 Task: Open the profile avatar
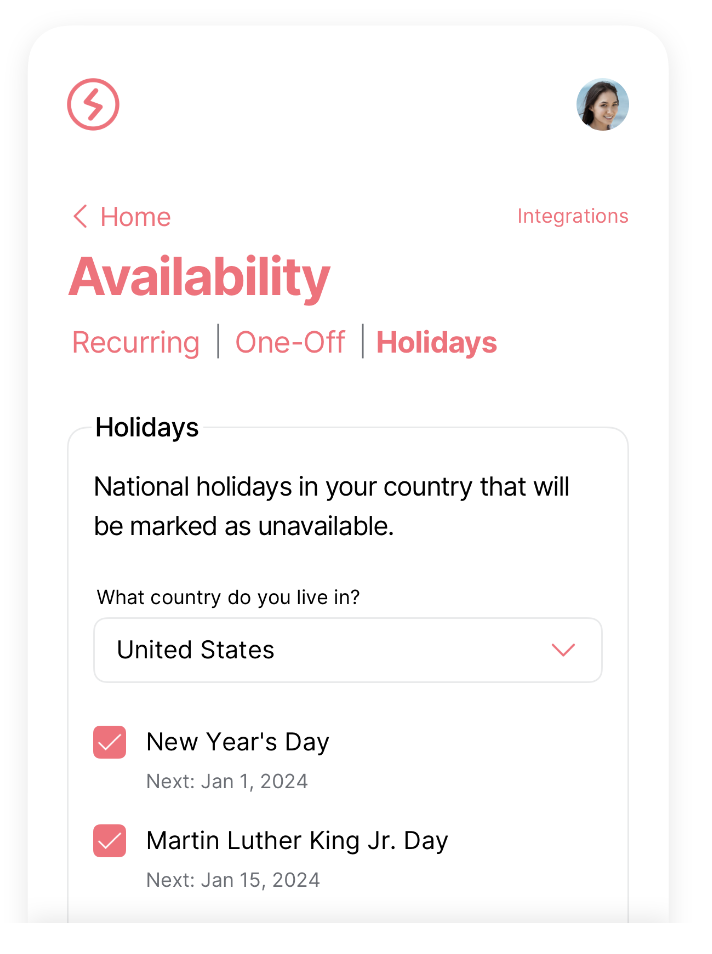click(602, 105)
